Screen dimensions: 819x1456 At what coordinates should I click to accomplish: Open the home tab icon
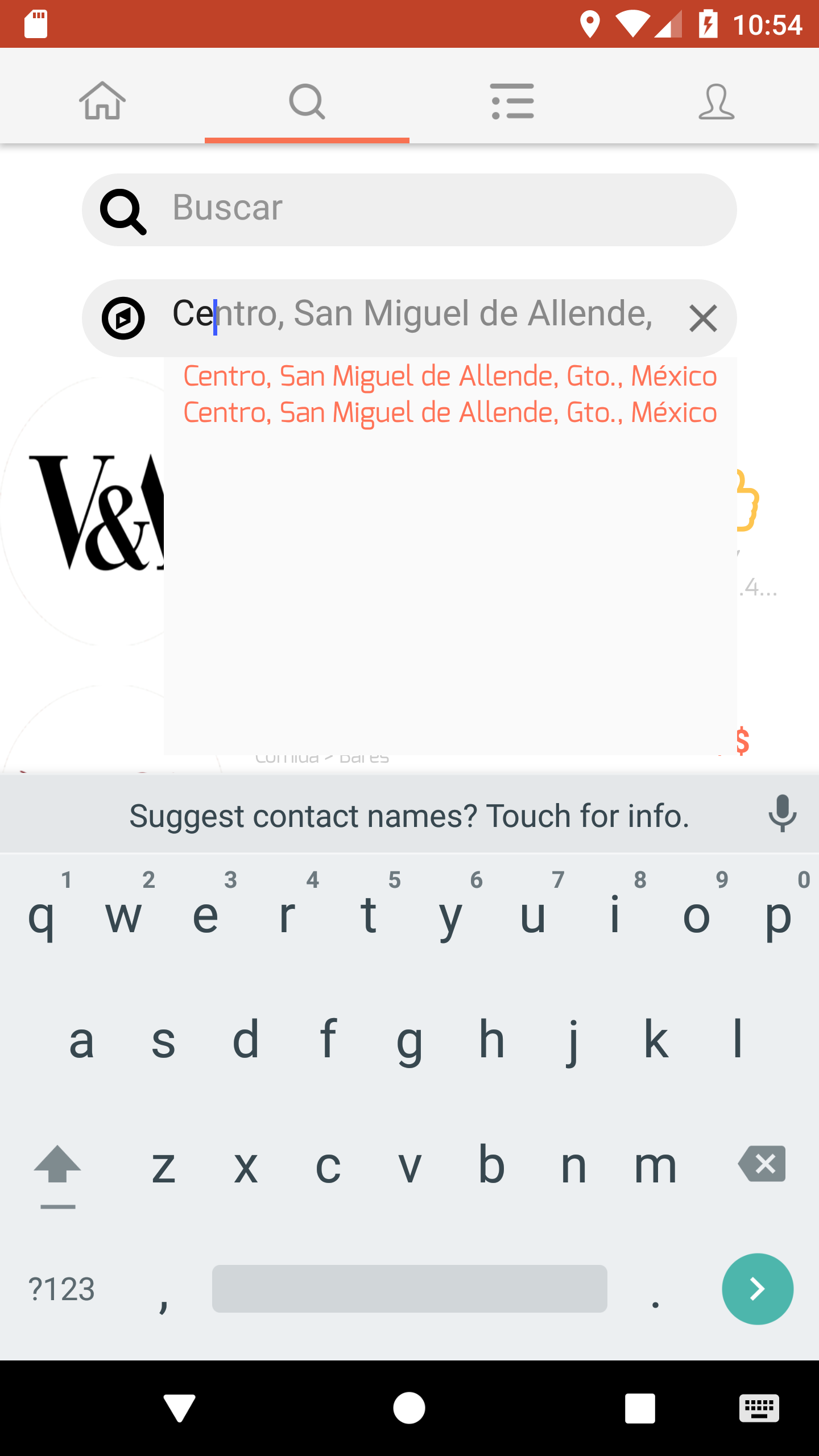[102, 101]
